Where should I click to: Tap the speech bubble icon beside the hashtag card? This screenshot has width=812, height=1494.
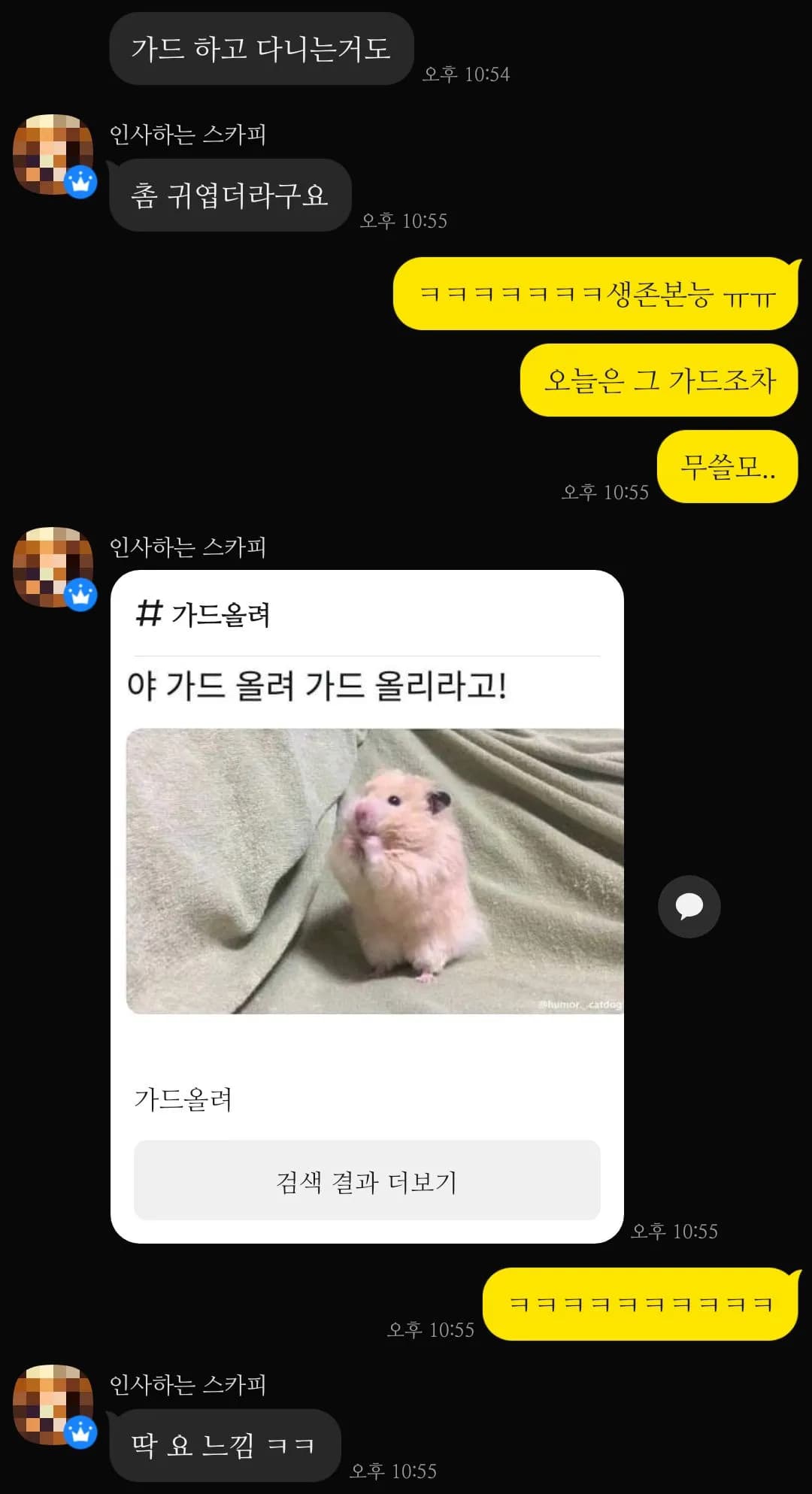[x=689, y=906]
